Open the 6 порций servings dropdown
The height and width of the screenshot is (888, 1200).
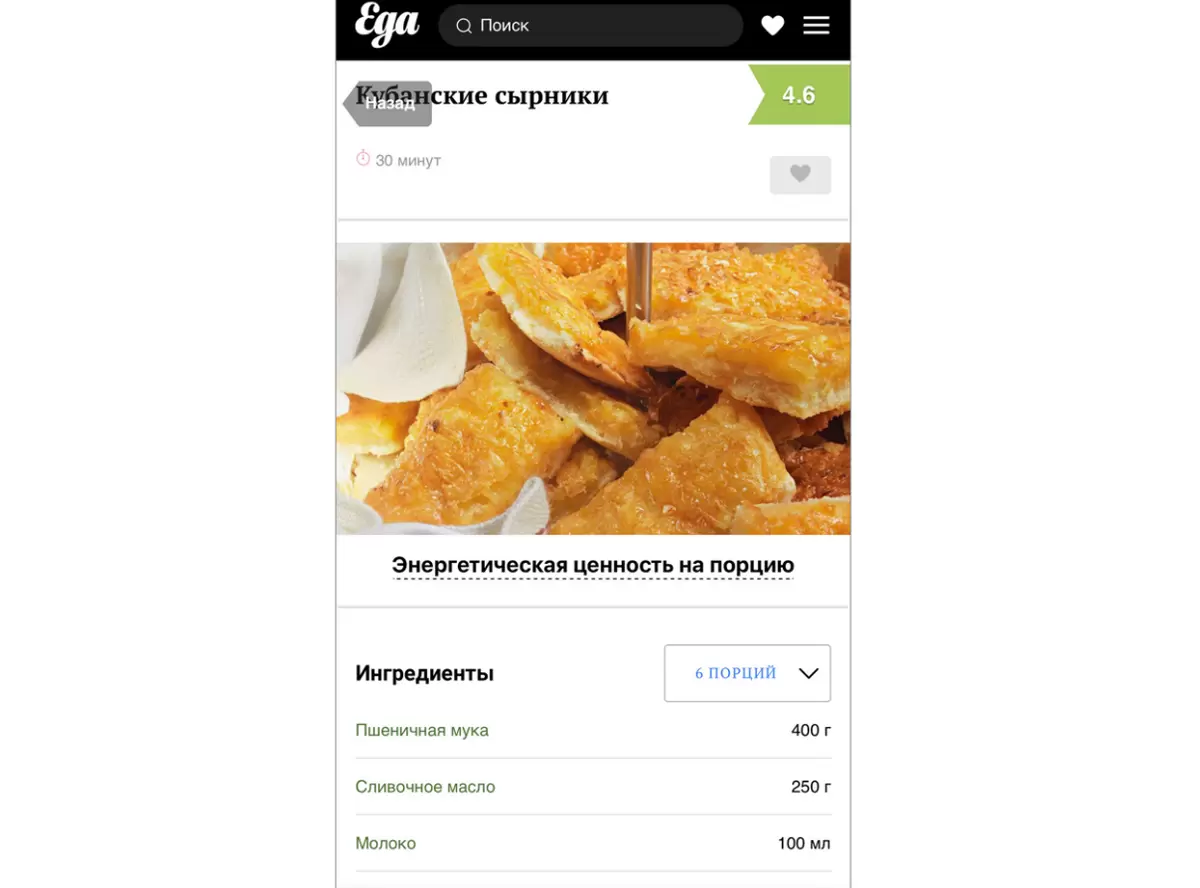(747, 673)
